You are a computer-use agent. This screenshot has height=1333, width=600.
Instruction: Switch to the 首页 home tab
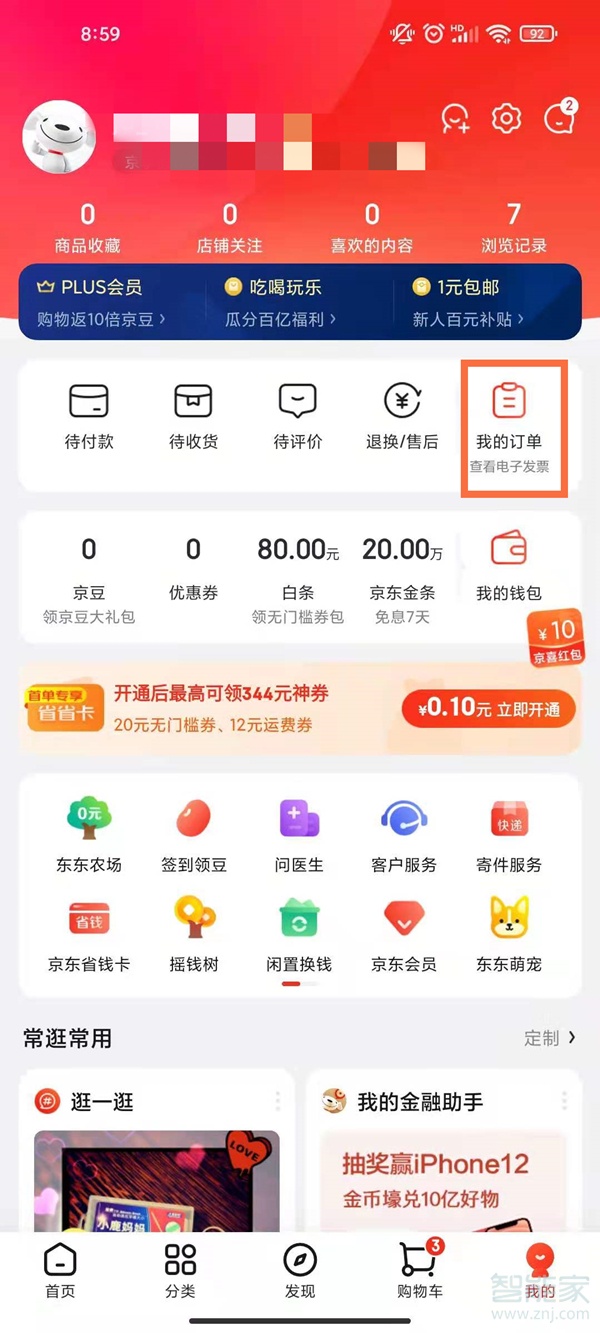60,1270
